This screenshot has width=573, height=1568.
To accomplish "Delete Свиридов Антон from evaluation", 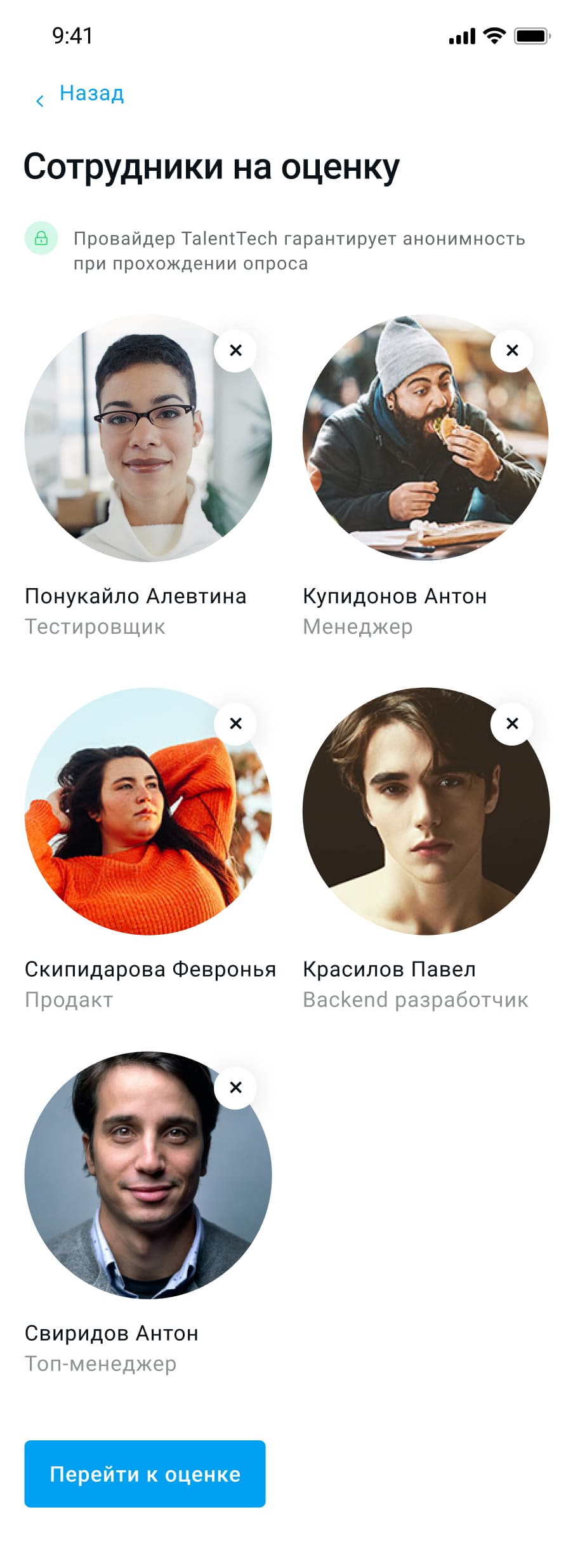I will (235, 1087).
